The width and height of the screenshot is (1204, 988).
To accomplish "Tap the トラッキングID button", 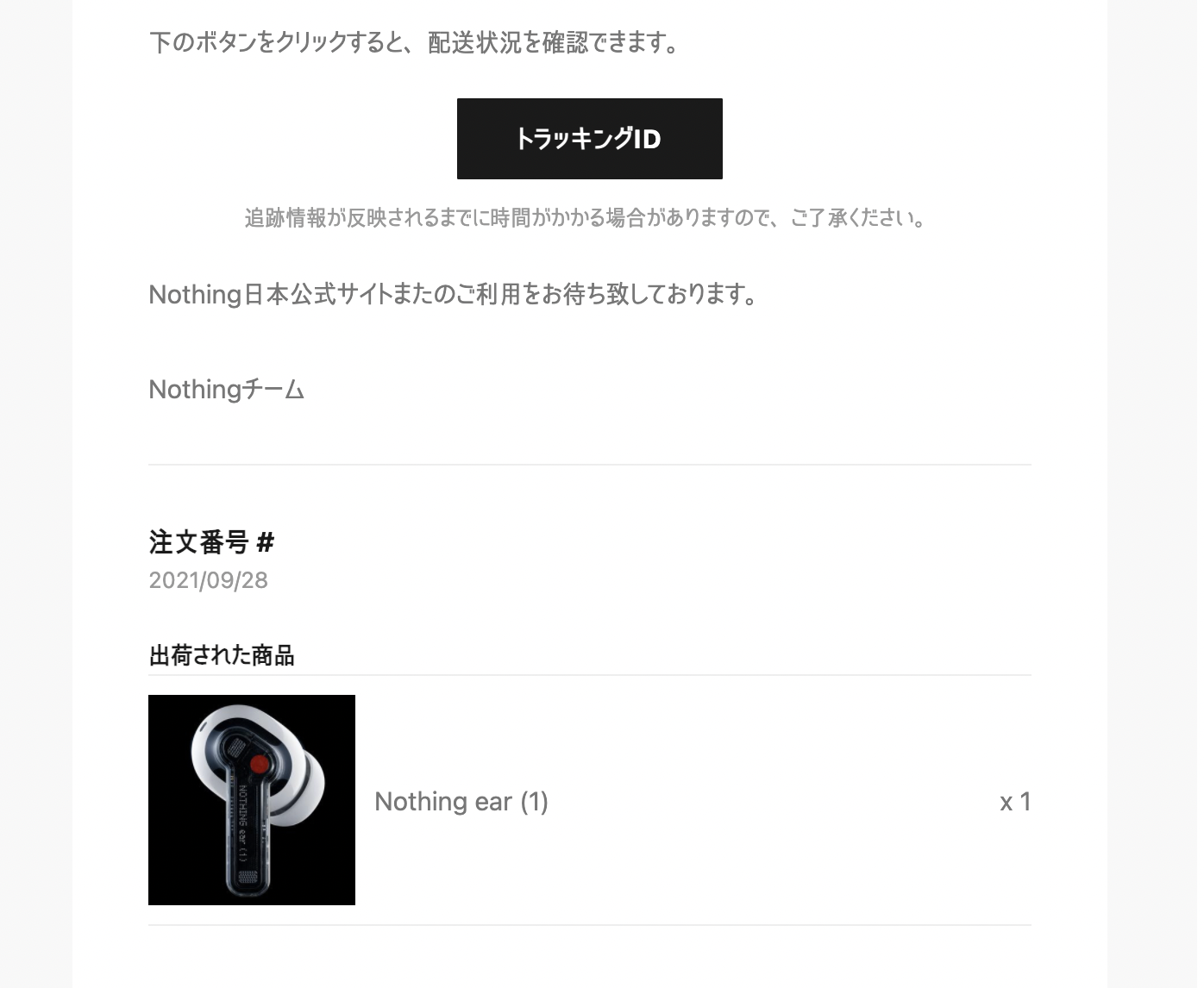I will pyautogui.click(x=589, y=139).
